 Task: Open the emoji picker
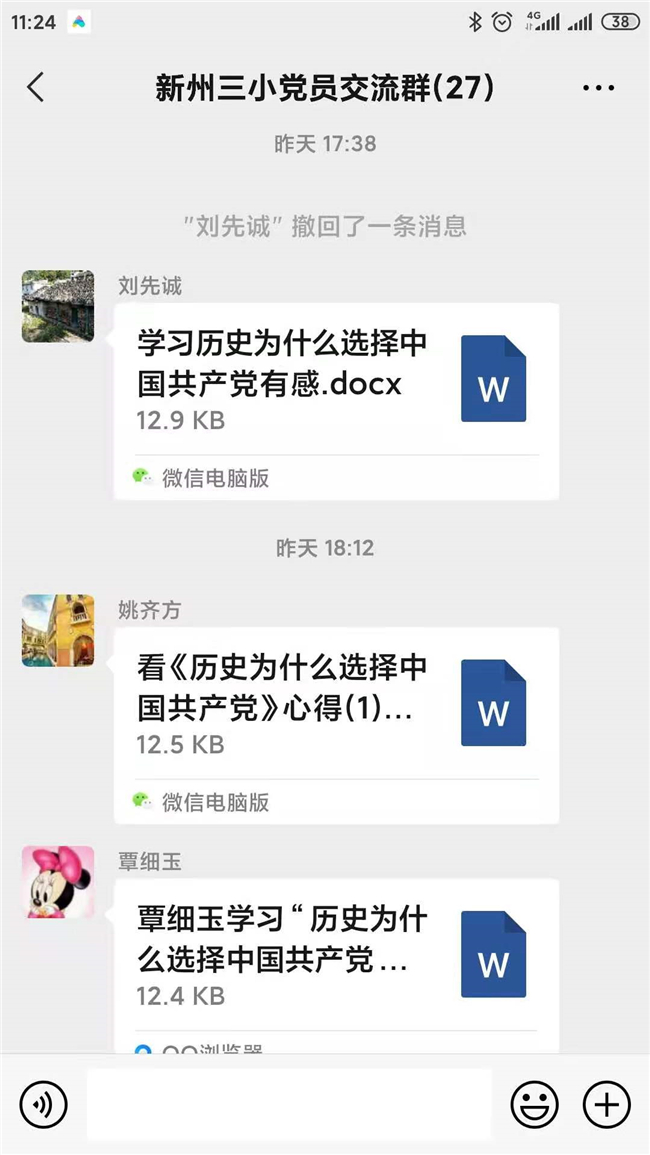point(535,1105)
